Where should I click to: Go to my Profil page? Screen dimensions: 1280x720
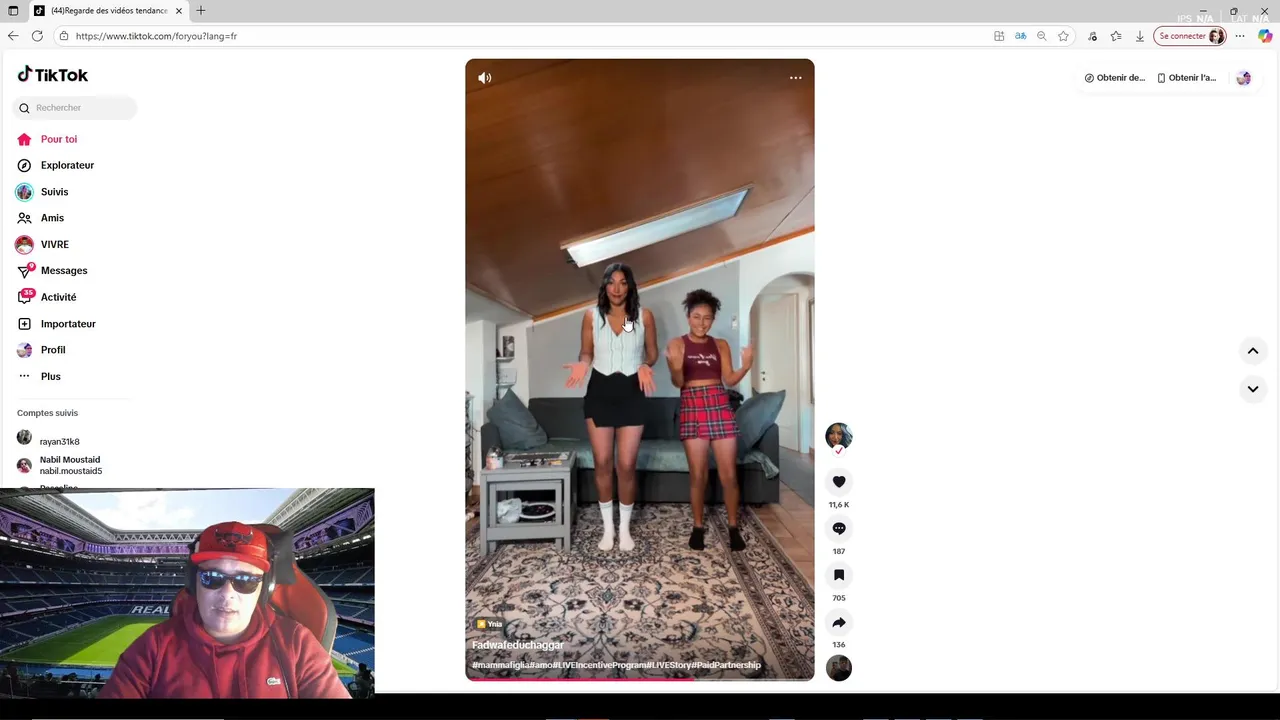click(52, 350)
